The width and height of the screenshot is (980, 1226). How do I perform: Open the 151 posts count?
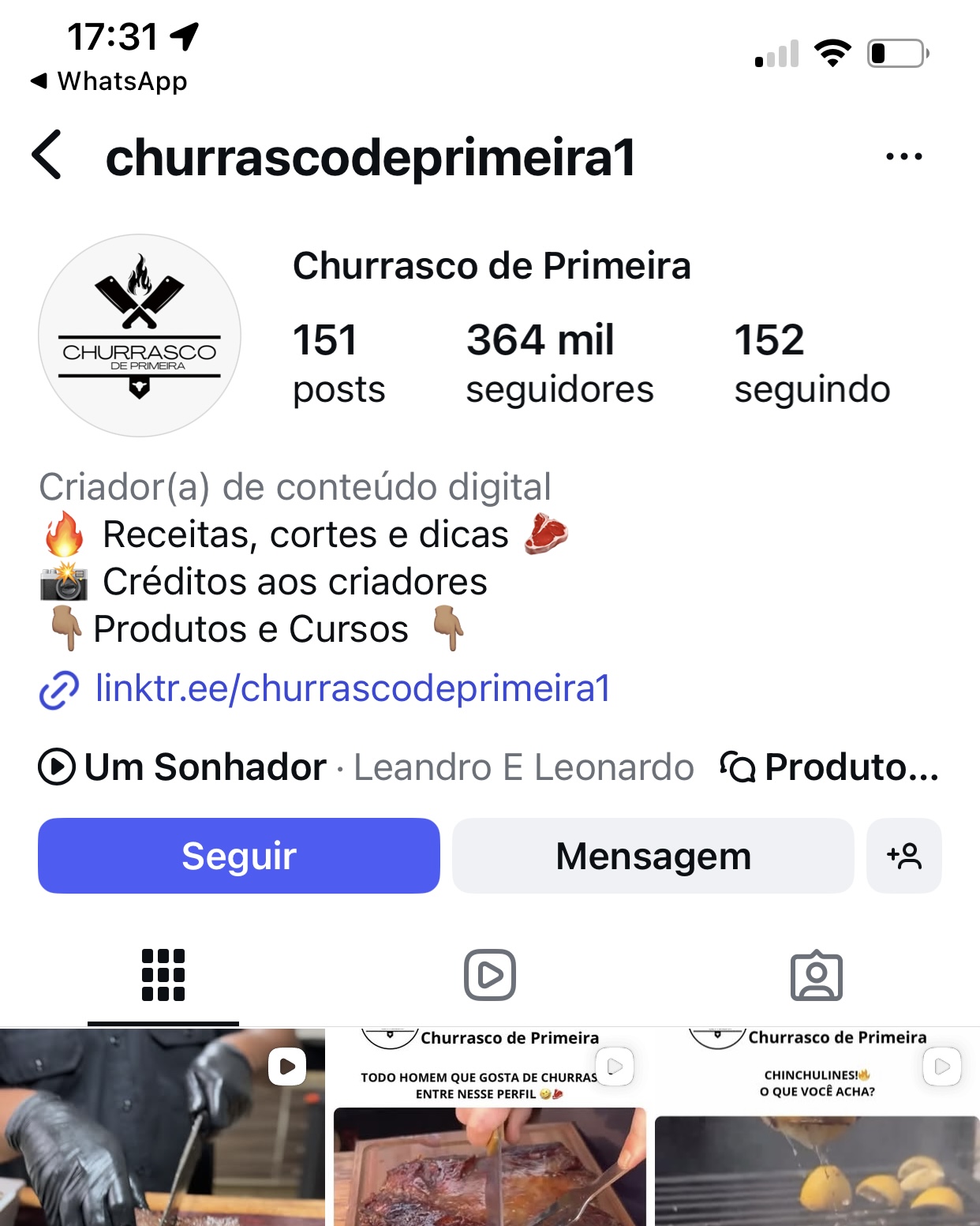(339, 362)
